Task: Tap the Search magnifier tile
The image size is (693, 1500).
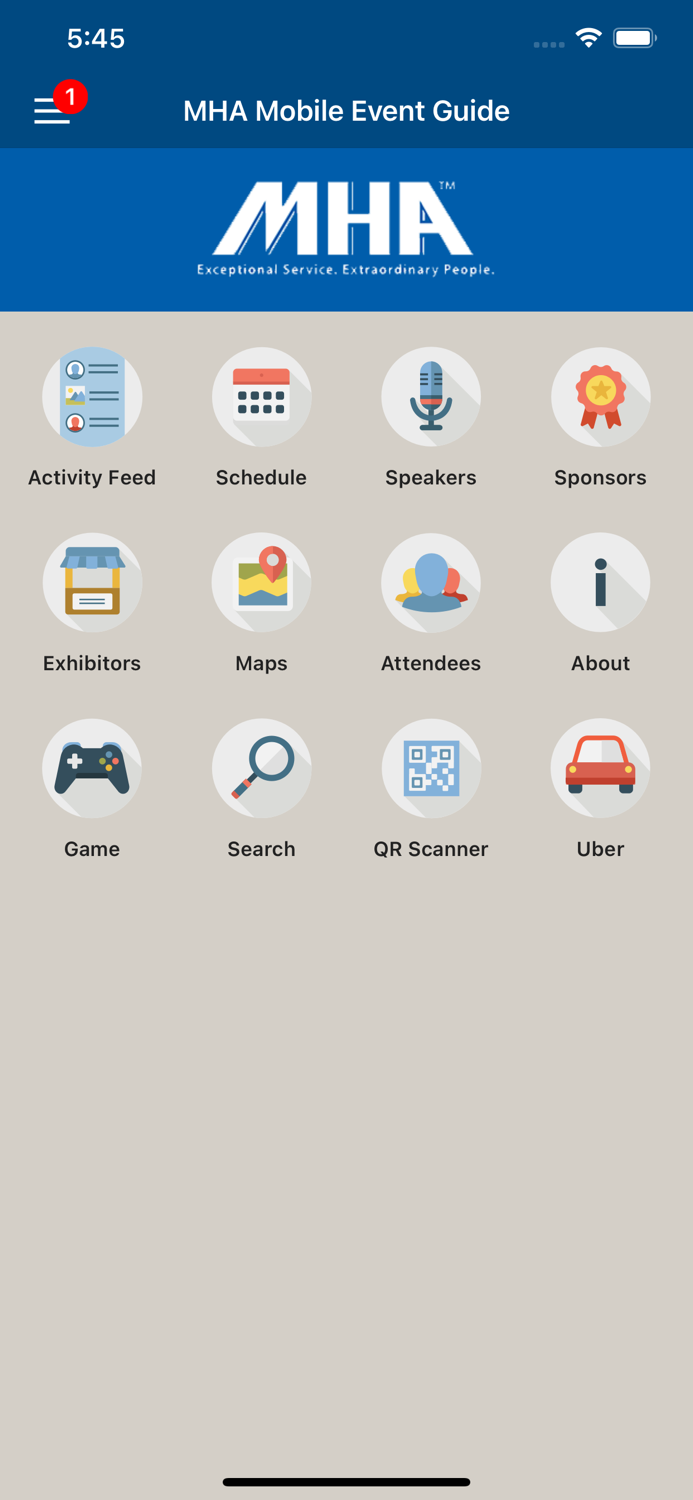Action: pyautogui.click(x=261, y=769)
